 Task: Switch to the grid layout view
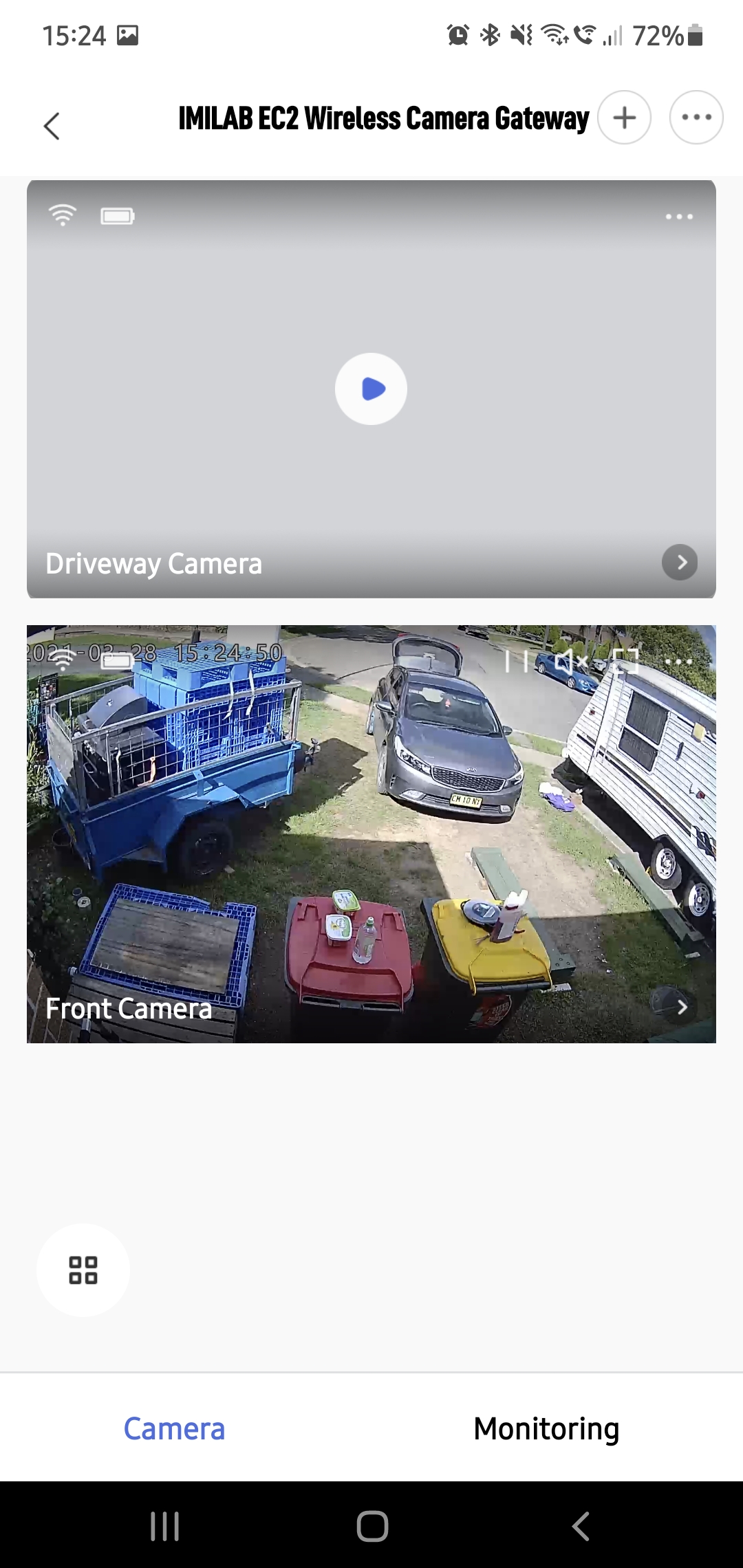83,1270
